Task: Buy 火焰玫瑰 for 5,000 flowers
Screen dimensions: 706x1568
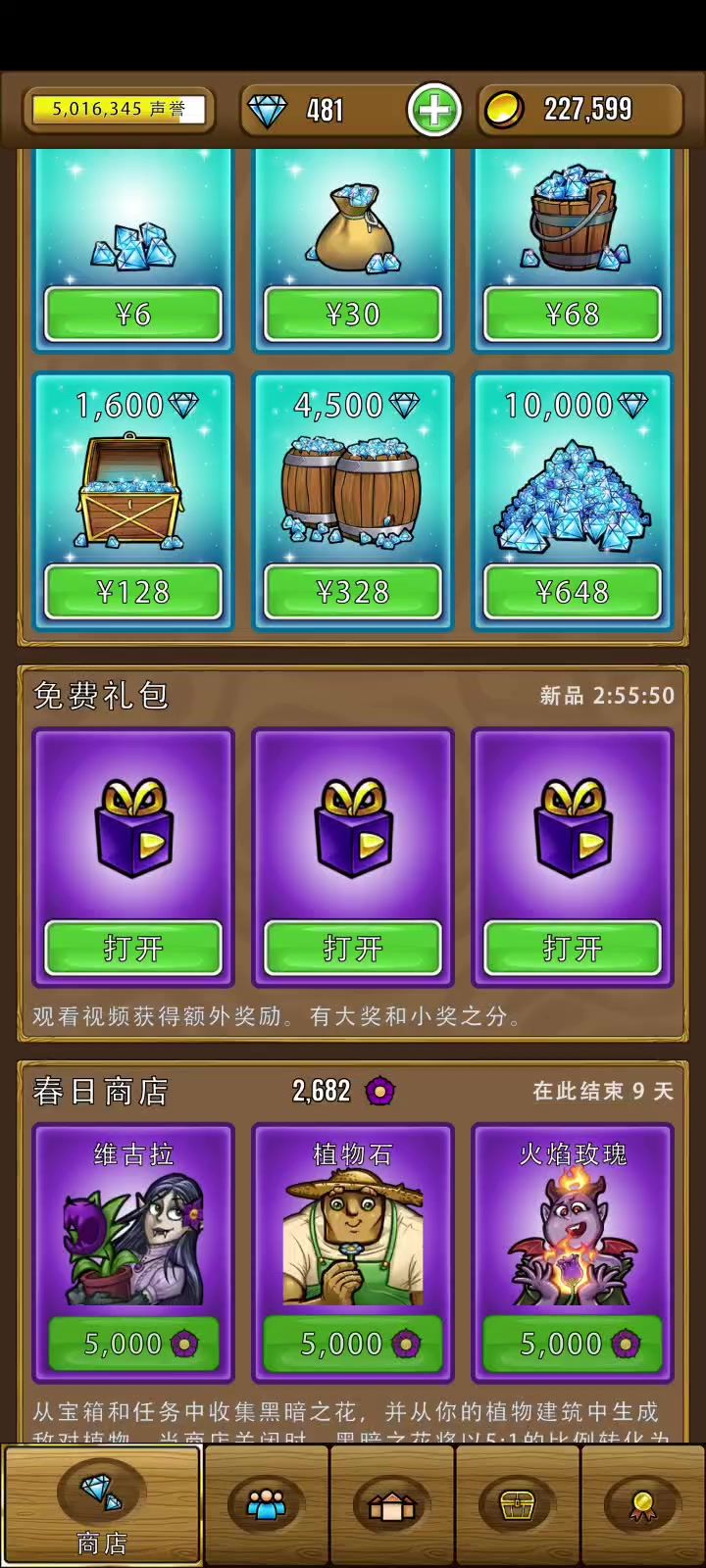Action: pyautogui.click(x=573, y=1344)
